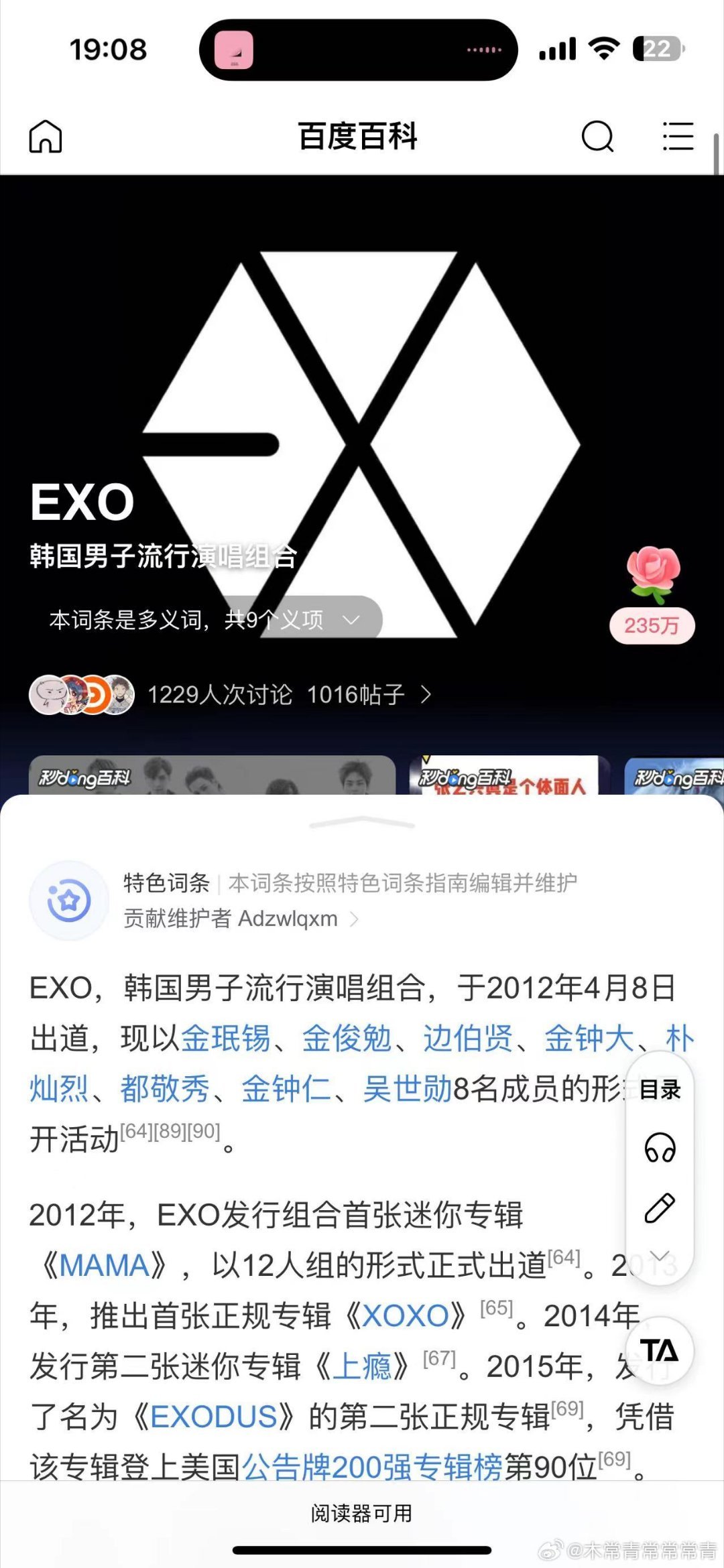Open the 金珉锡 member link
The image size is (724, 1568).
pyautogui.click(x=226, y=1039)
